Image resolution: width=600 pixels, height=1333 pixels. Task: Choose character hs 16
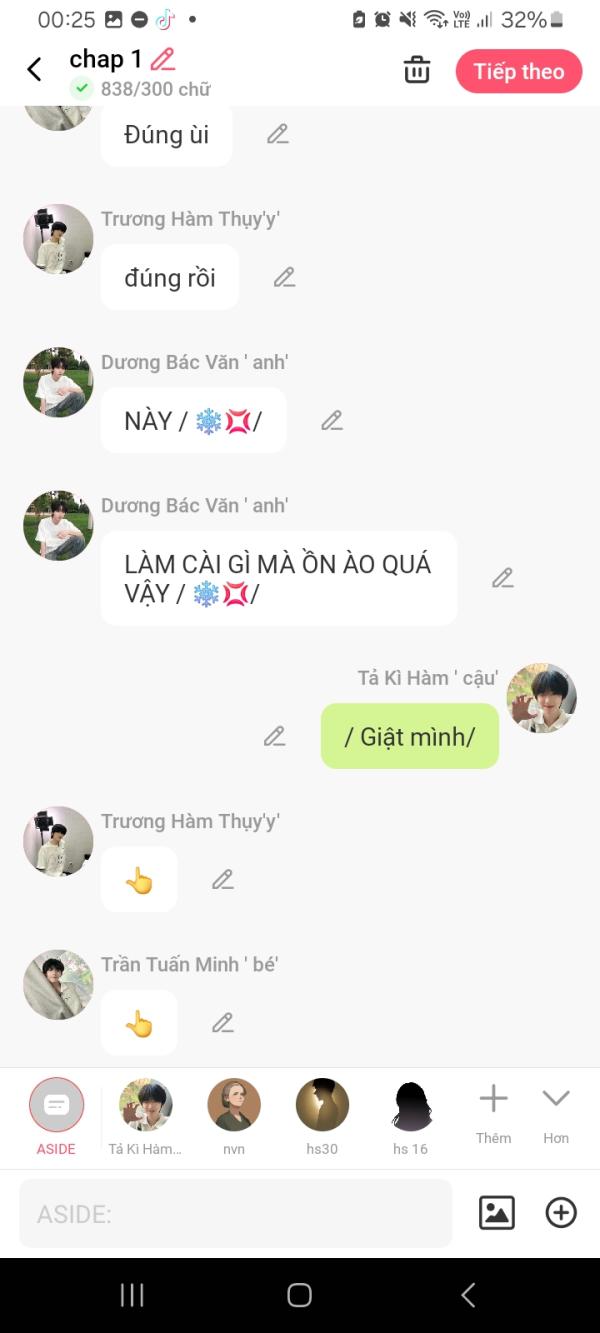click(x=410, y=1115)
